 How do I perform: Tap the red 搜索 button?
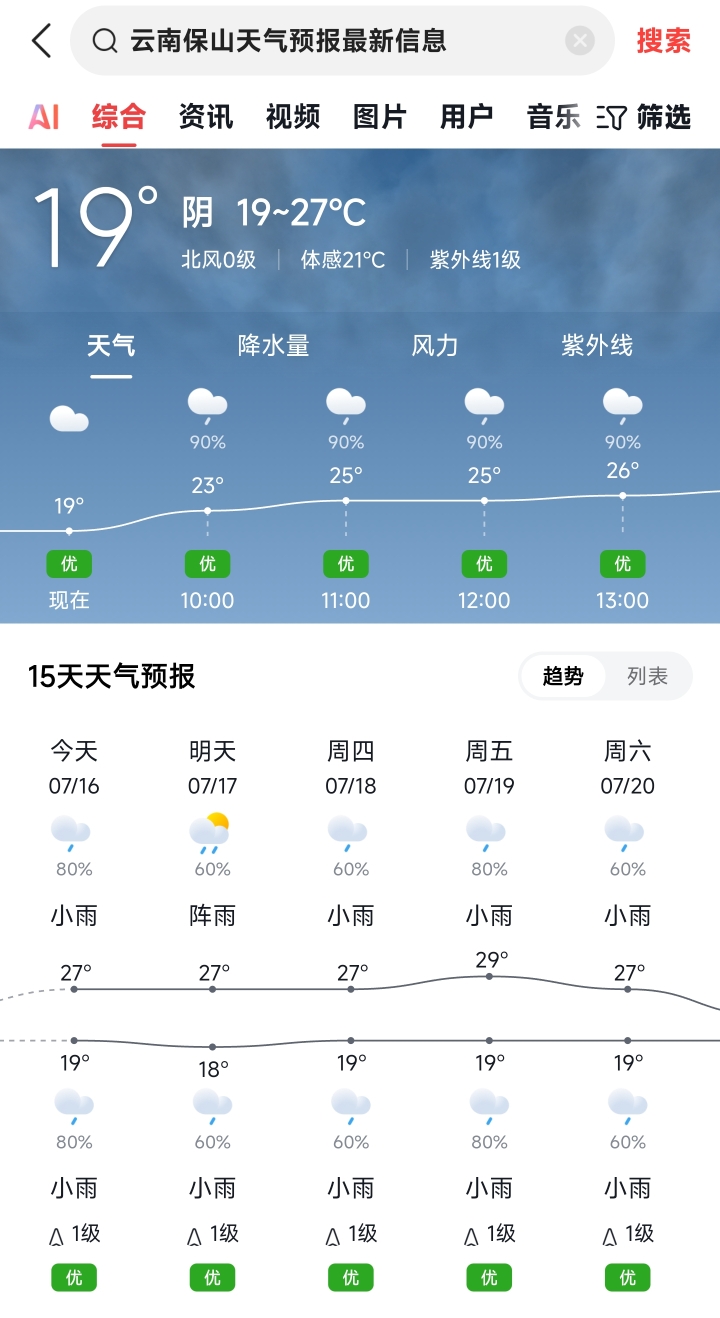coord(663,41)
